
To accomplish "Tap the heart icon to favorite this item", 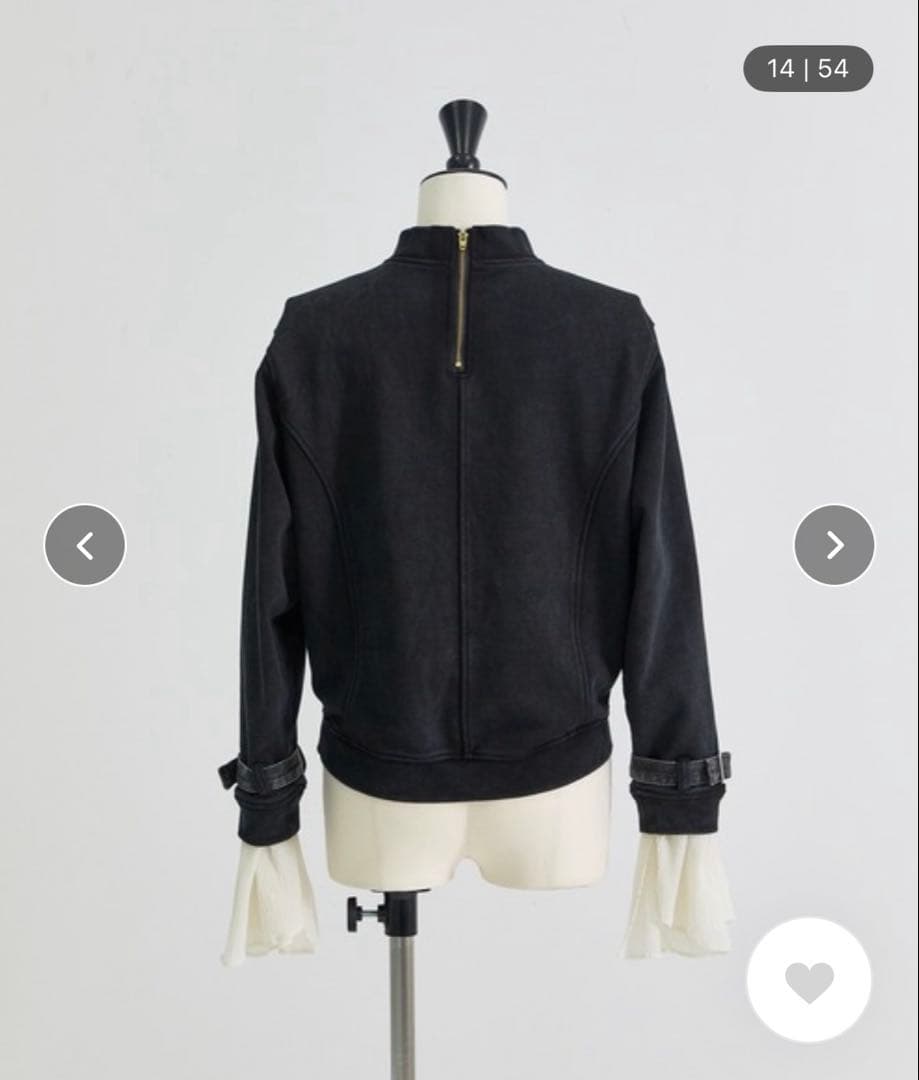I will [x=807, y=981].
